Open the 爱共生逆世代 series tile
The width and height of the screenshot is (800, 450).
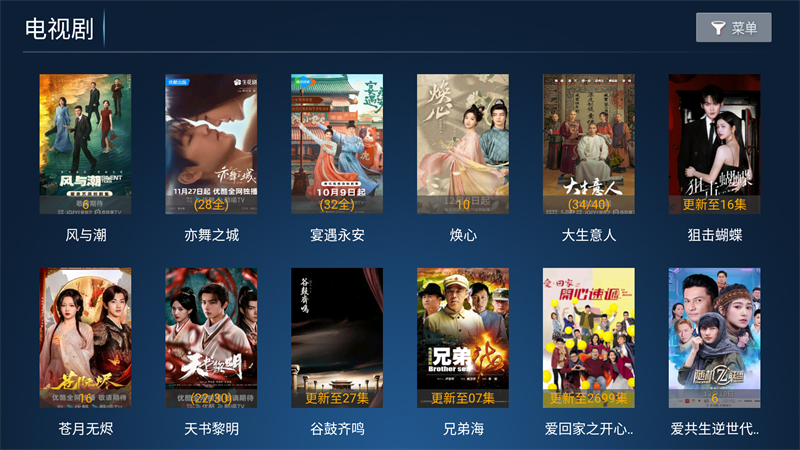[x=714, y=338]
